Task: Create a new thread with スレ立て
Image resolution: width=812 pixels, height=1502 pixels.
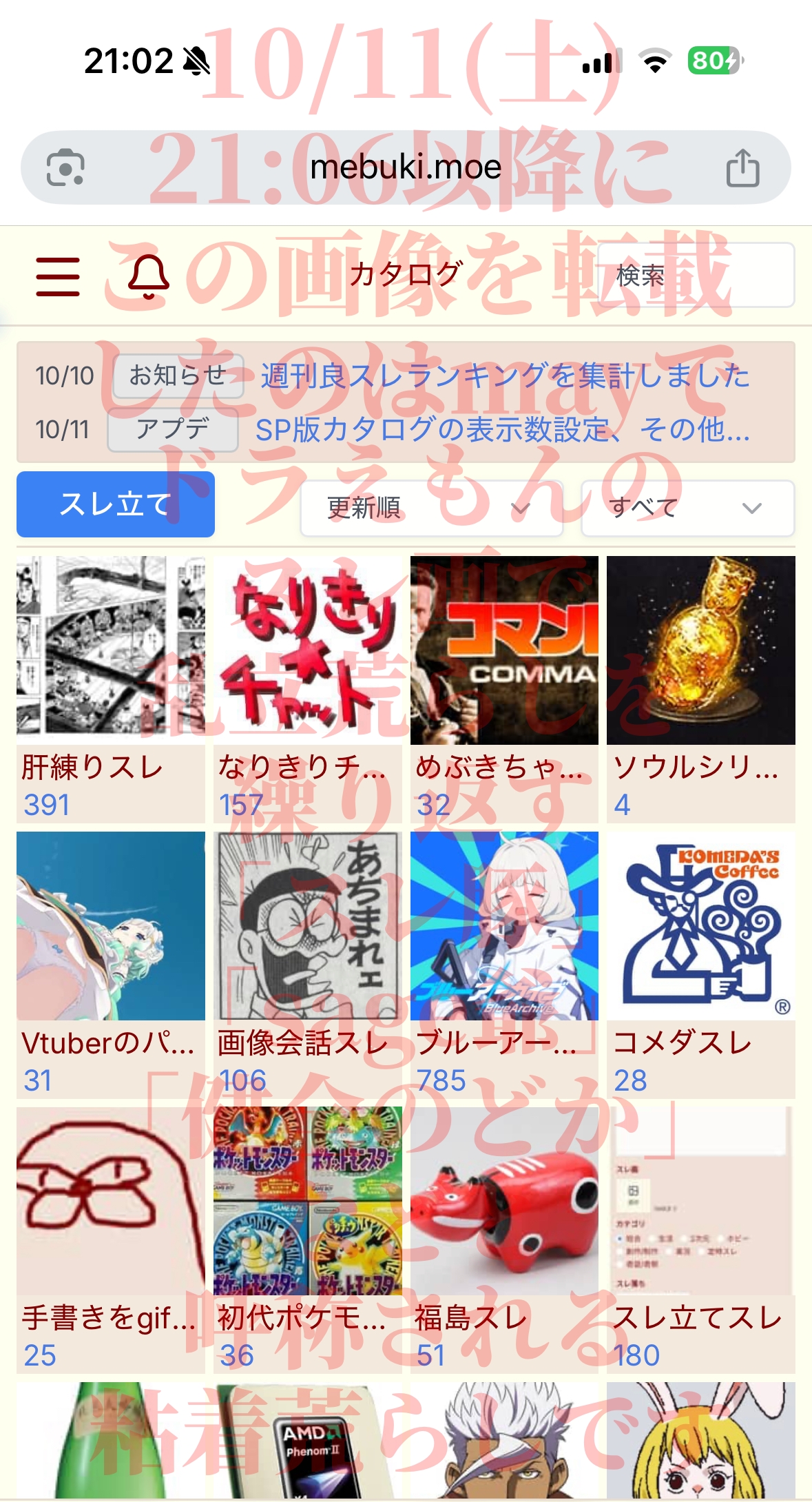Action: [x=116, y=504]
